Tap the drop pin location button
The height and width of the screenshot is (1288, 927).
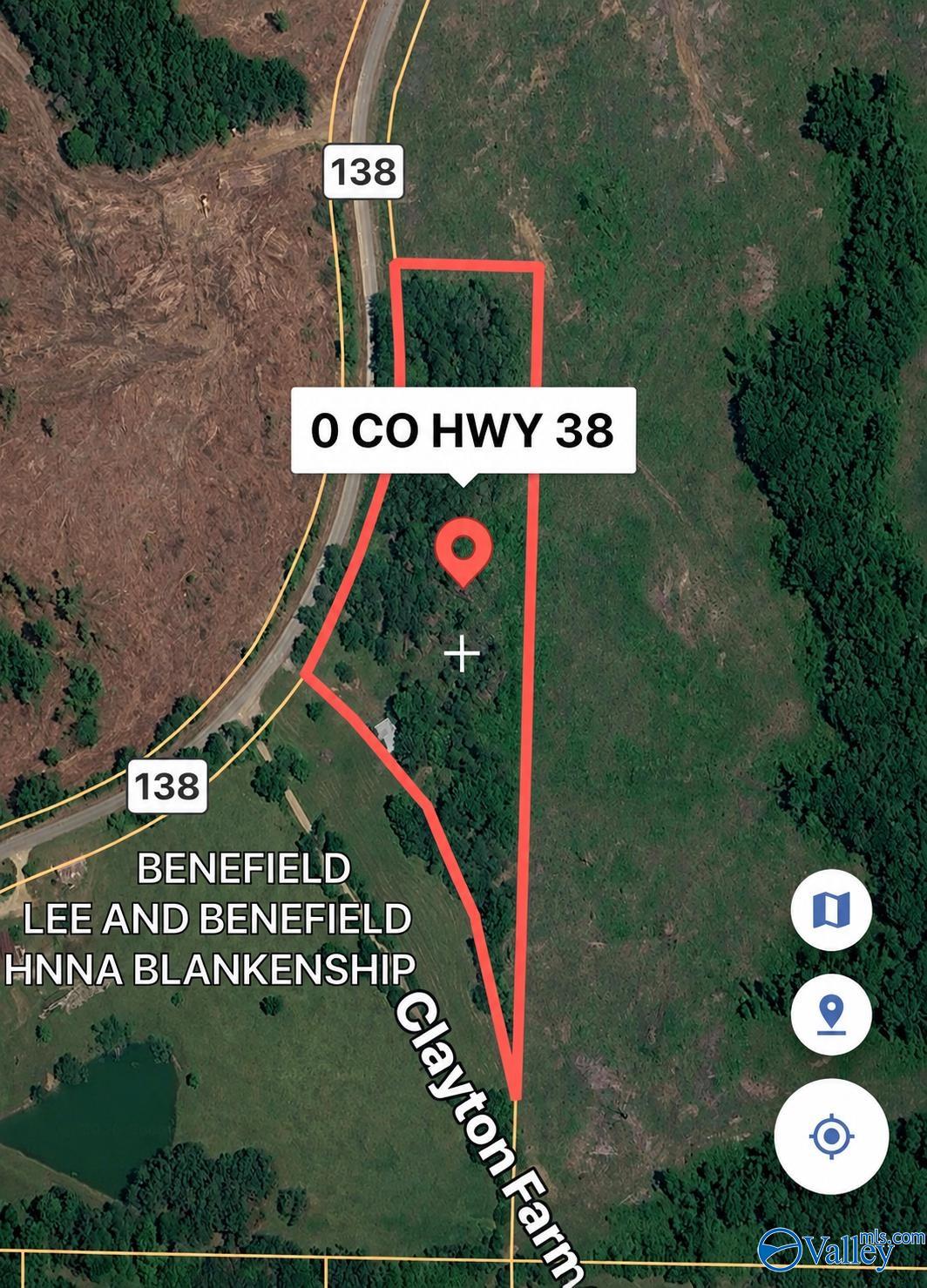(x=830, y=1015)
